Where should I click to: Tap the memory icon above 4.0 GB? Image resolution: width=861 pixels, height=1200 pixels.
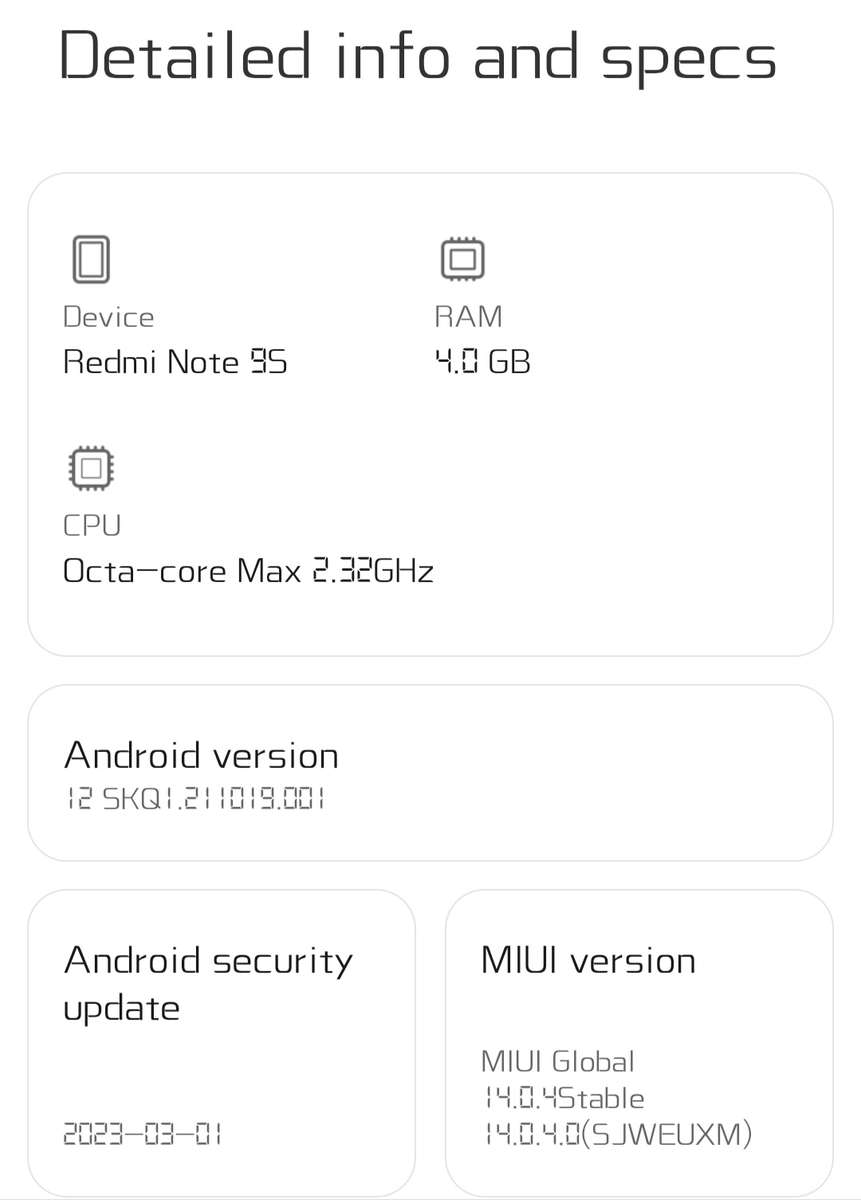(x=461, y=257)
